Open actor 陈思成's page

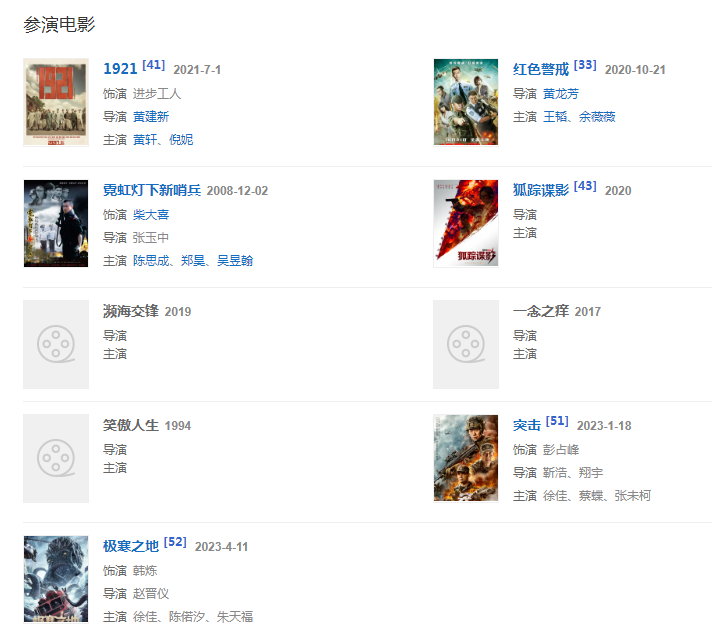pyautogui.click(x=151, y=261)
